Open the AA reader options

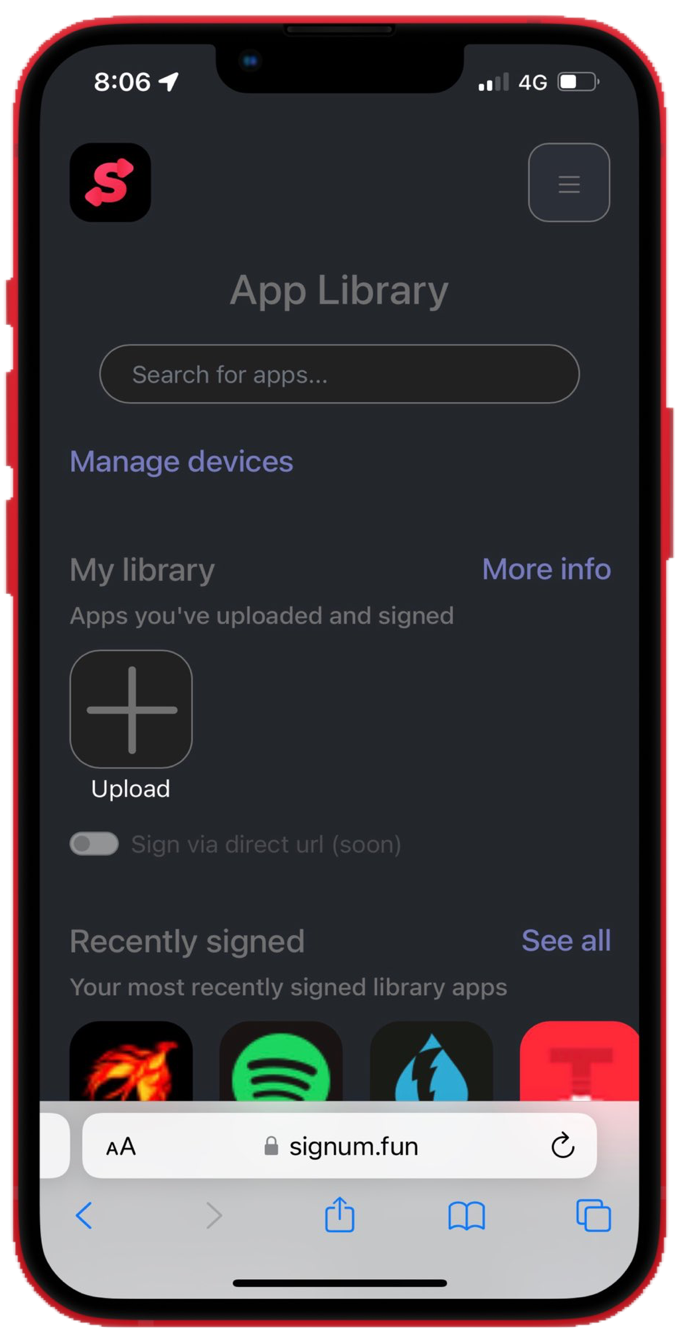point(121,1147)
